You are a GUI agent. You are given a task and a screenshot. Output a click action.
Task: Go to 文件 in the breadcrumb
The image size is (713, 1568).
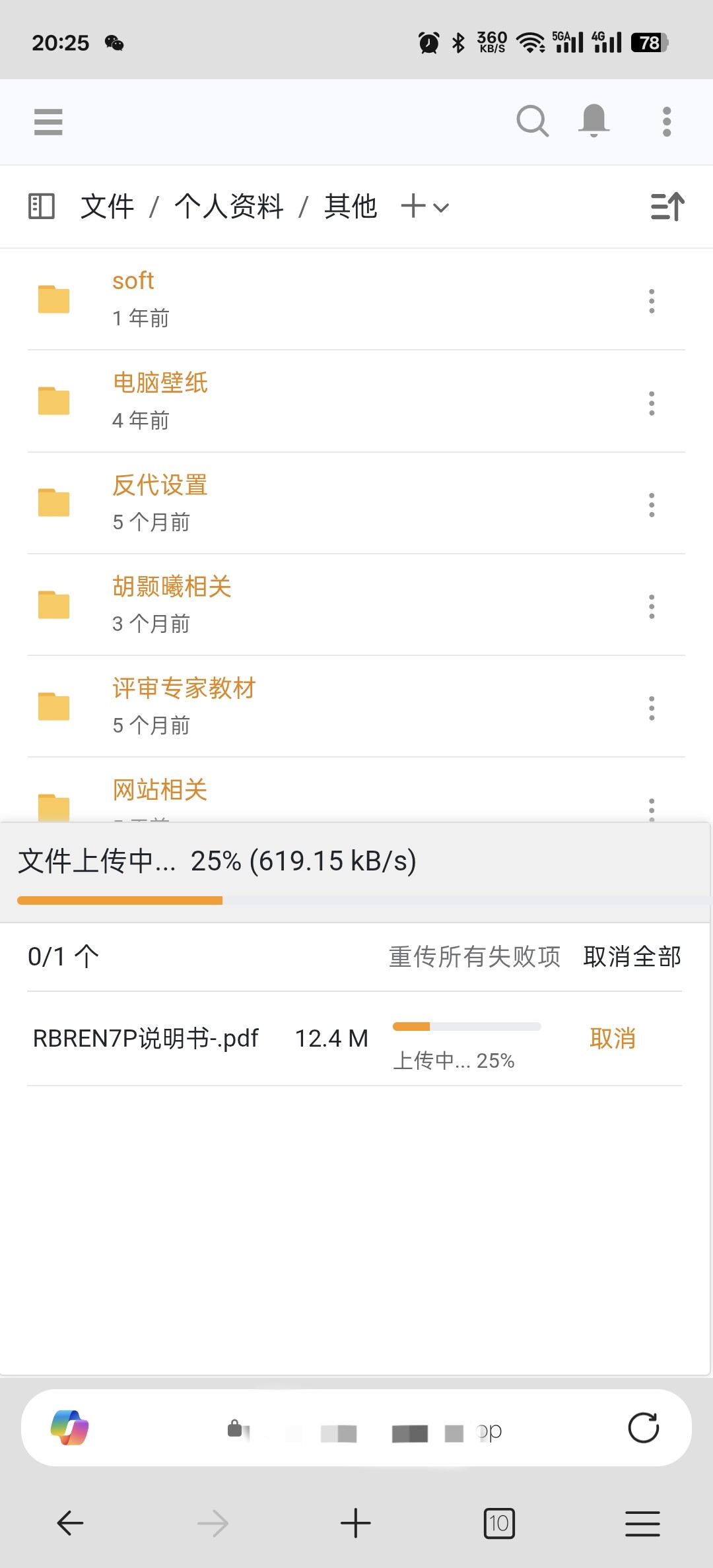point(107,206)
